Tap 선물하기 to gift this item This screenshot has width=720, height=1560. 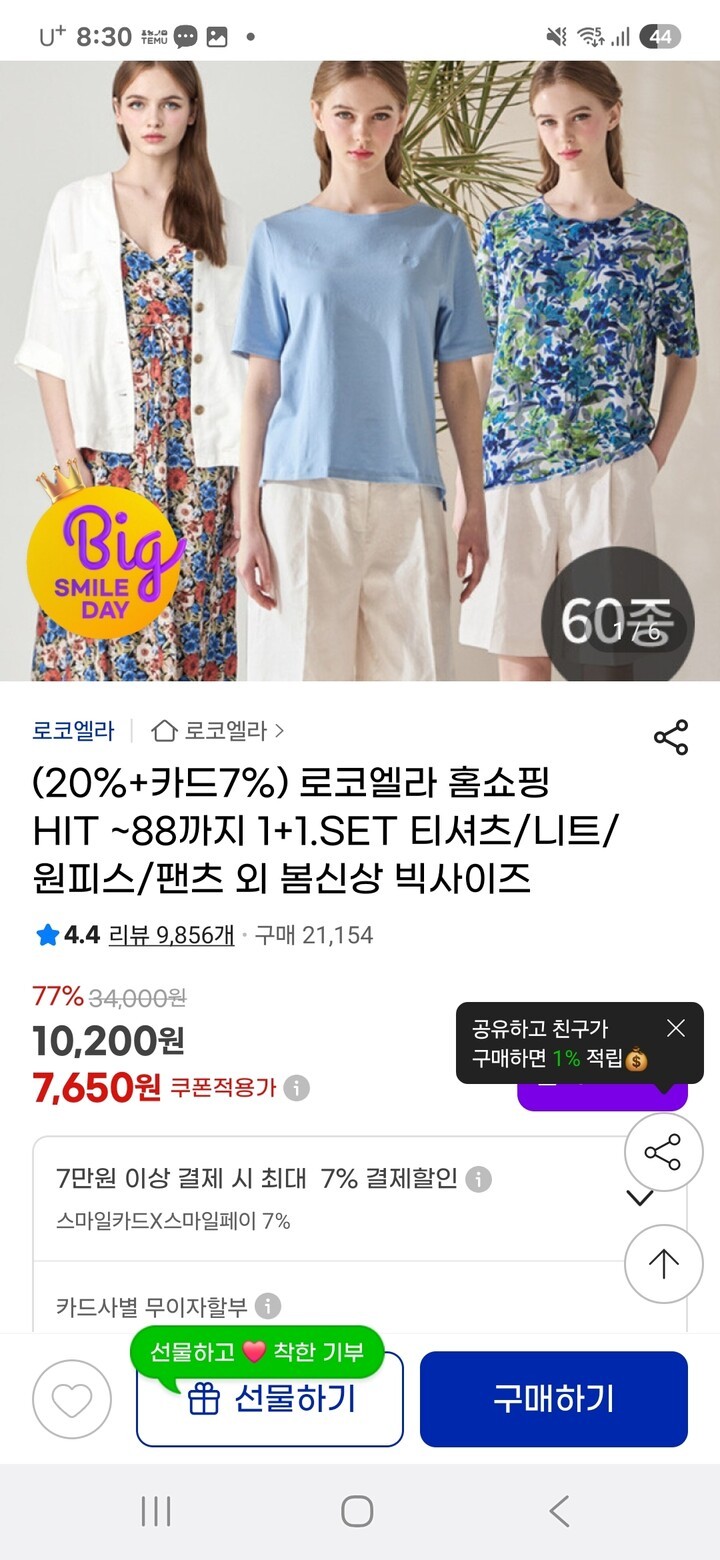tap(270, 1399)
